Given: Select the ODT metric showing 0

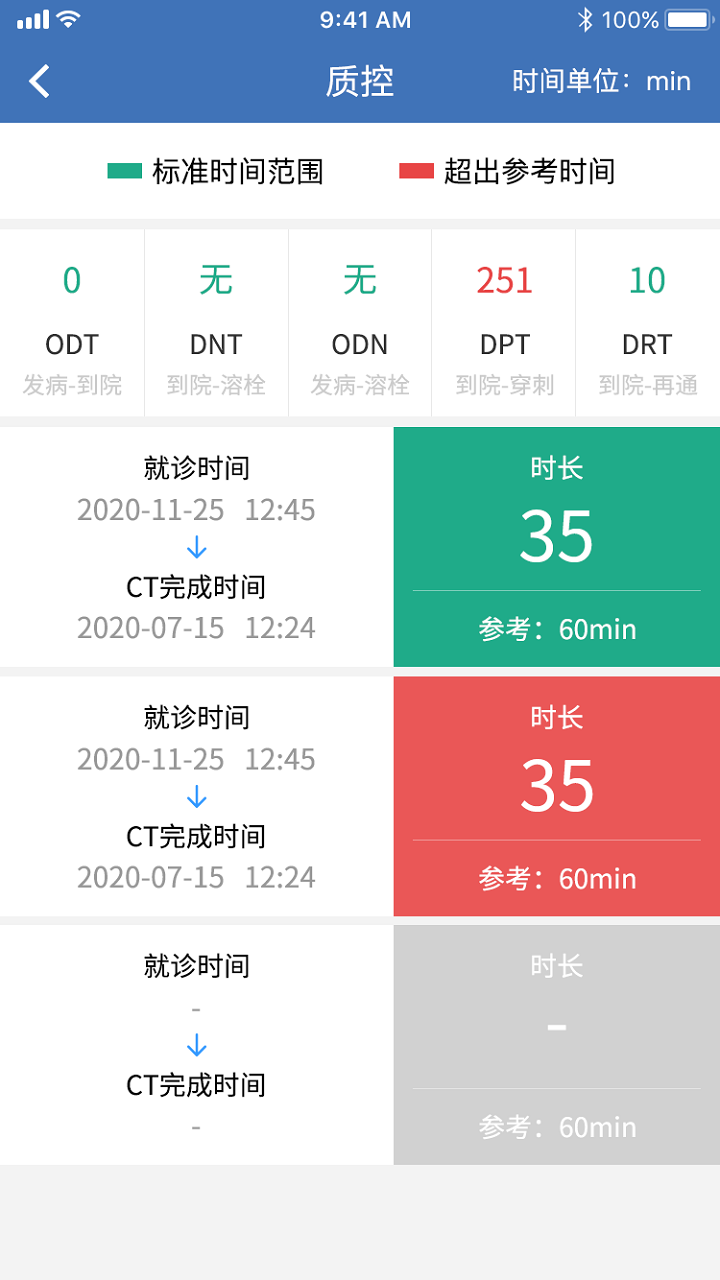Looking at the screenshot, I should pyautogui.click(x=71, y=320).
